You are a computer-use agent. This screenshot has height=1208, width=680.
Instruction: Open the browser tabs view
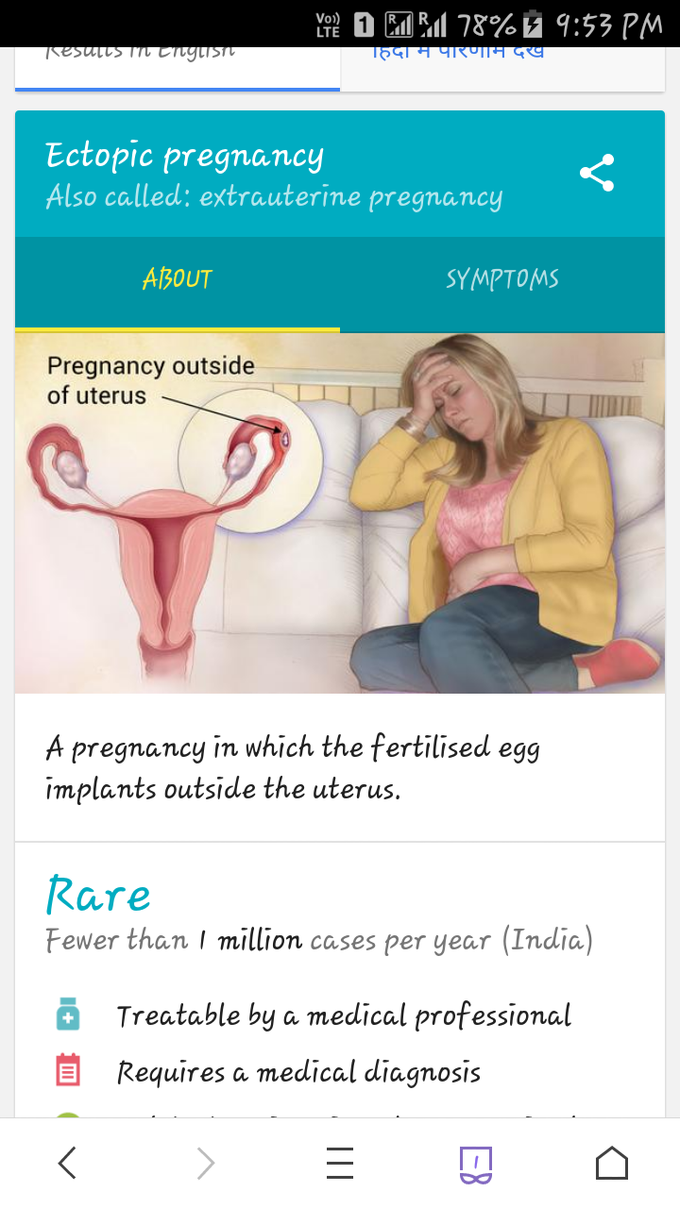[475, 1162]
